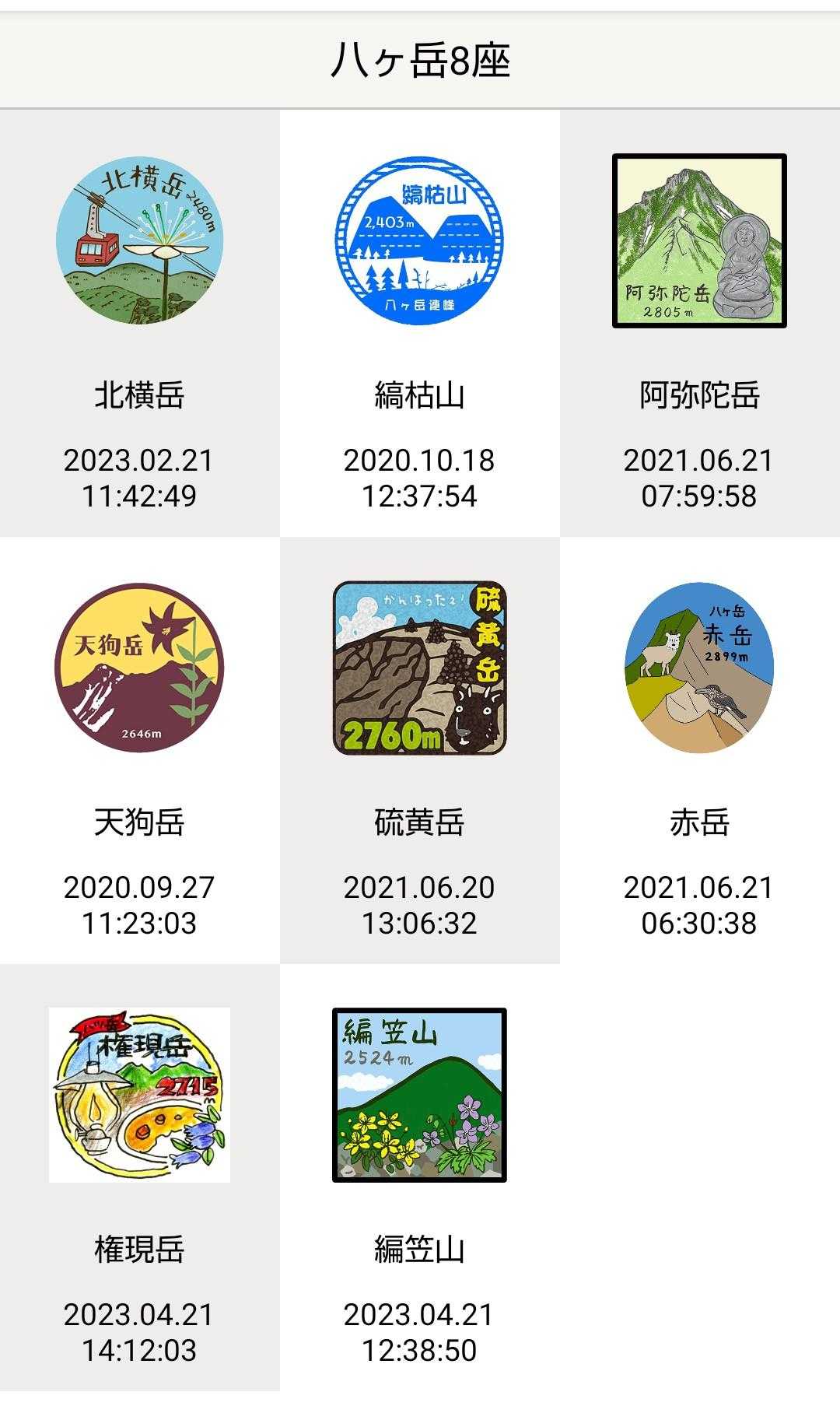Select the 縞枯山 badge tile

click(419, 241)
